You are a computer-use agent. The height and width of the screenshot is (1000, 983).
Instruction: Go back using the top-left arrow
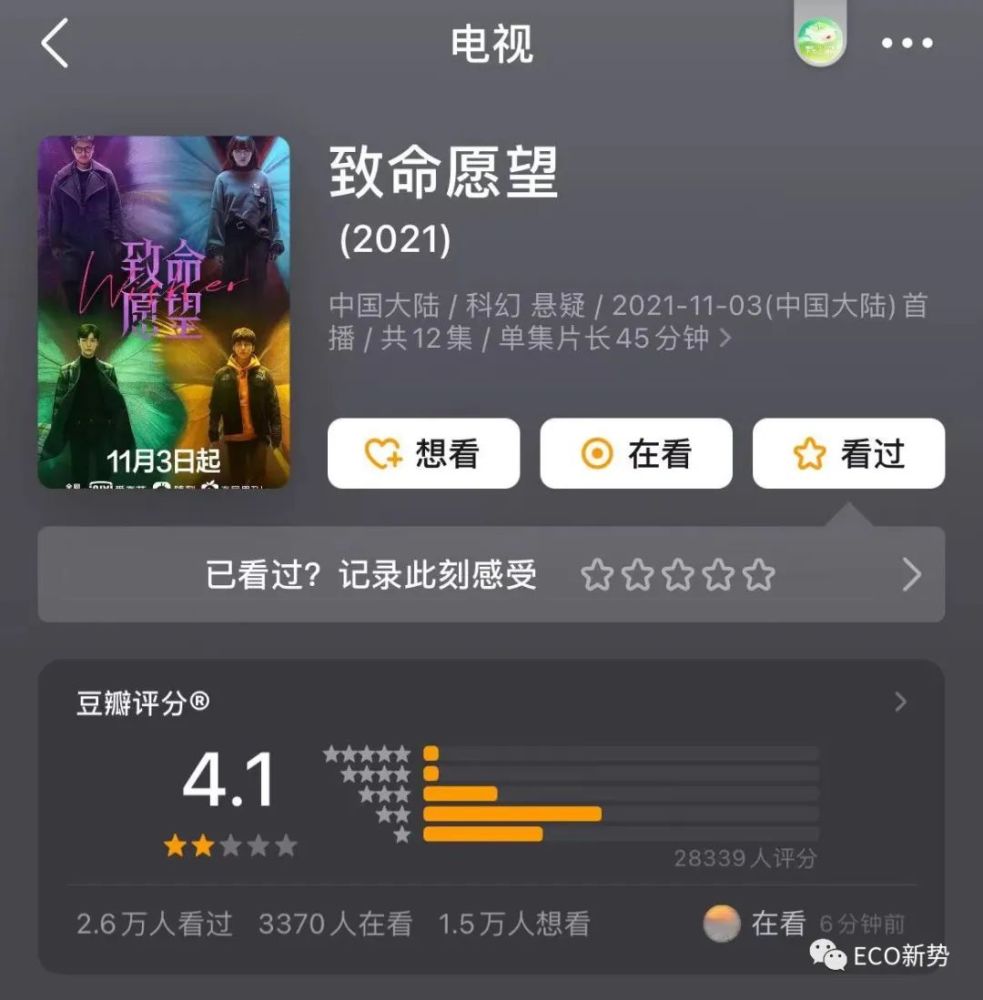pyautogui.click(x=55, y=45)
